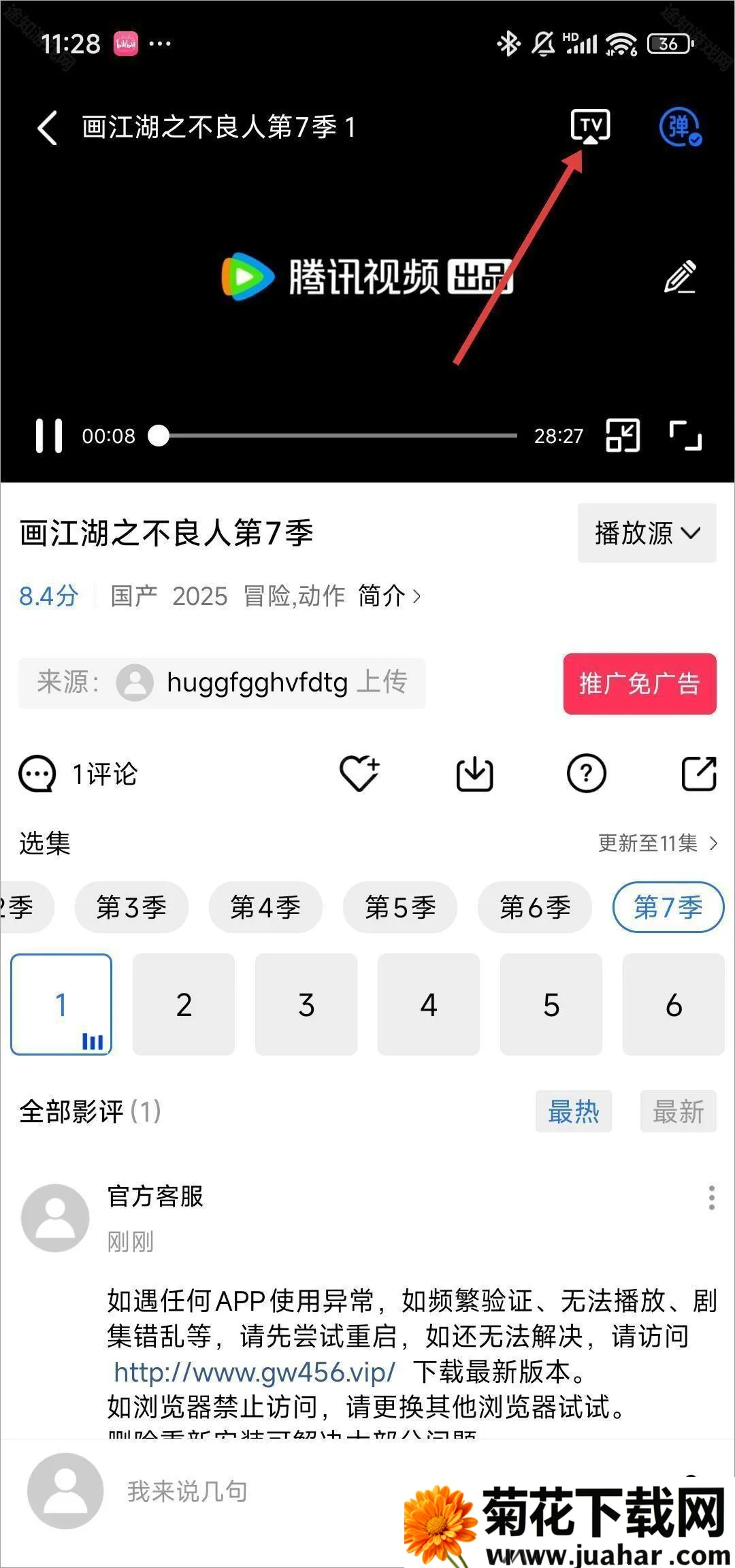Open the 播放源 dropdown
The image size is (735, 1568).
[647, 533]
